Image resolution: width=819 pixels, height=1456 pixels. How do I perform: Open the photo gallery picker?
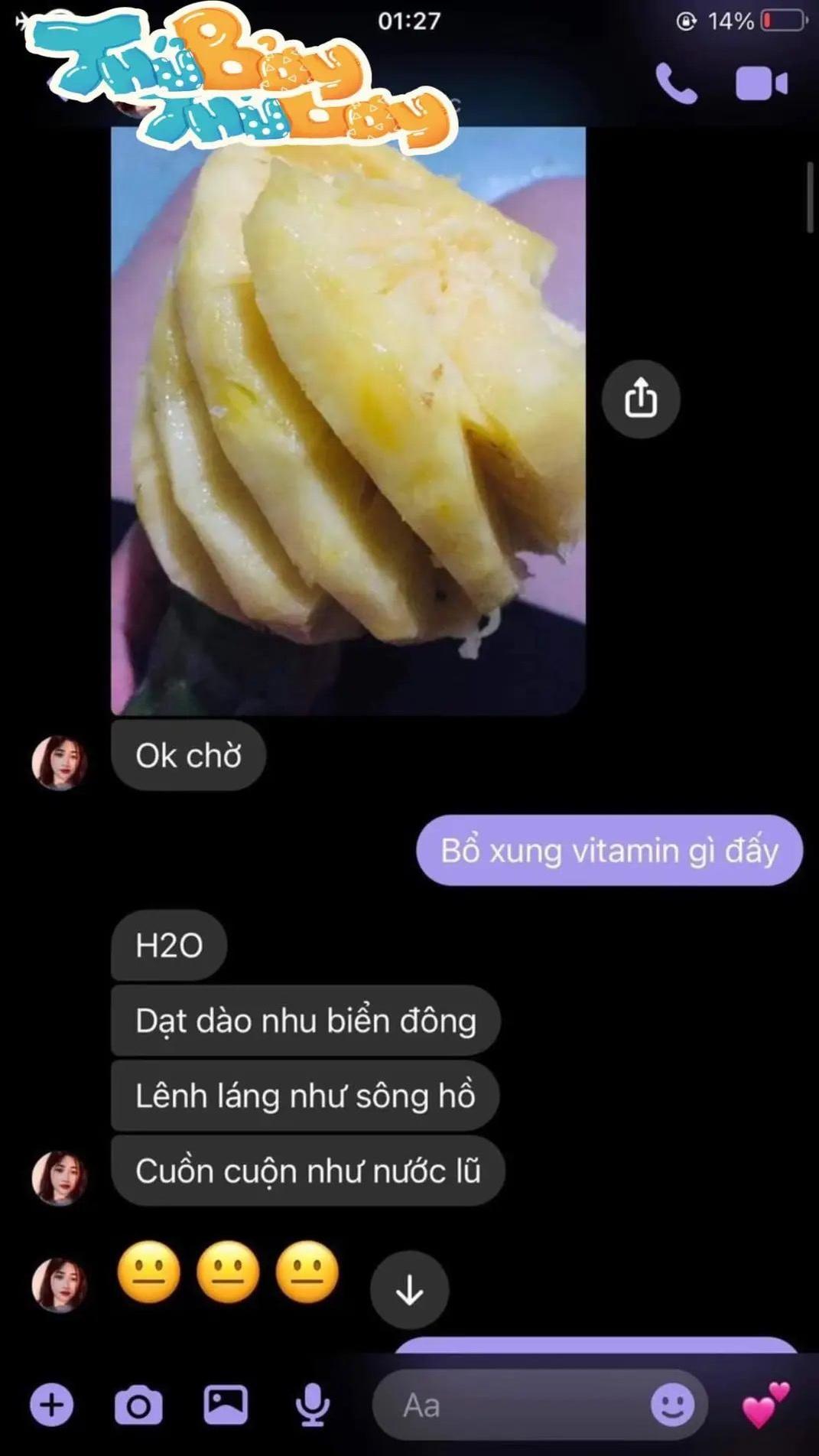[x=226, y=1403]
